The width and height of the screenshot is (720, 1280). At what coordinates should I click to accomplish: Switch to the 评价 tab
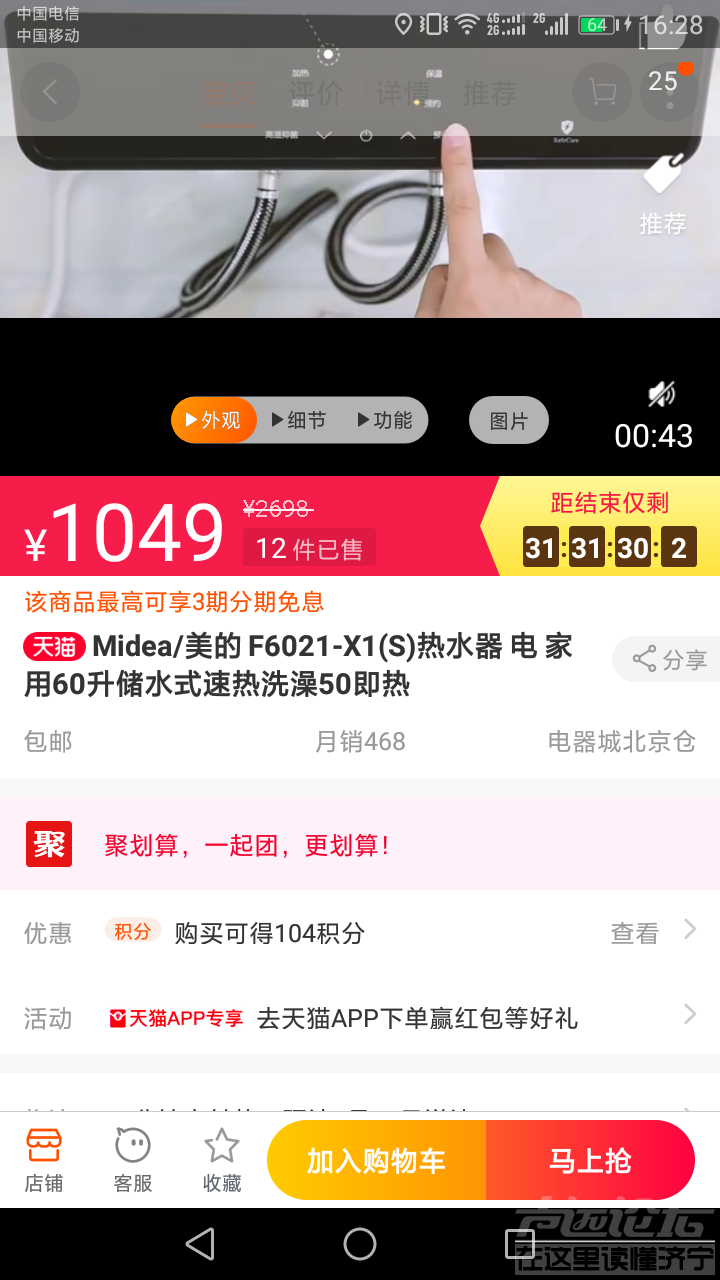(x=316, y=94)
